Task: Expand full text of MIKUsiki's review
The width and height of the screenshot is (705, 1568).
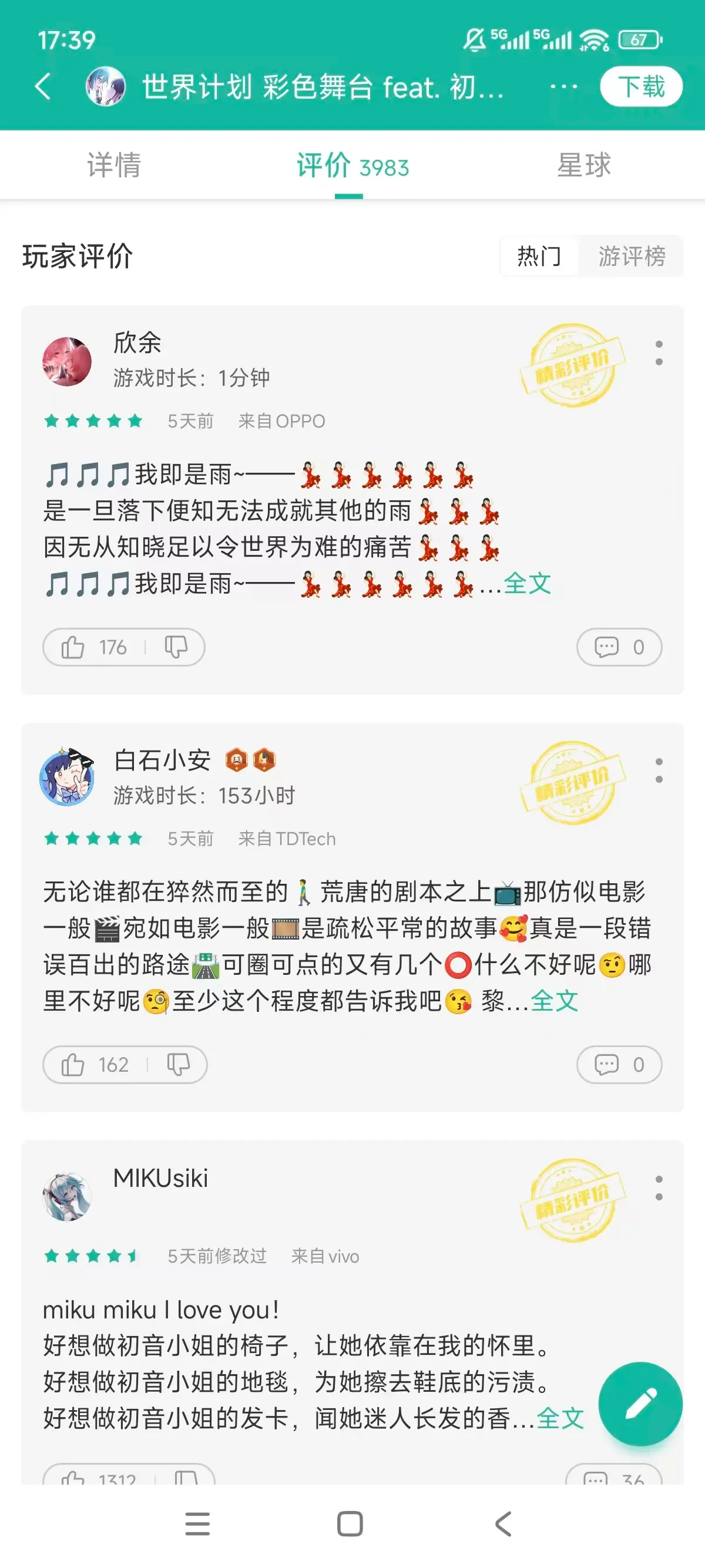Action: coord(559,1419)
